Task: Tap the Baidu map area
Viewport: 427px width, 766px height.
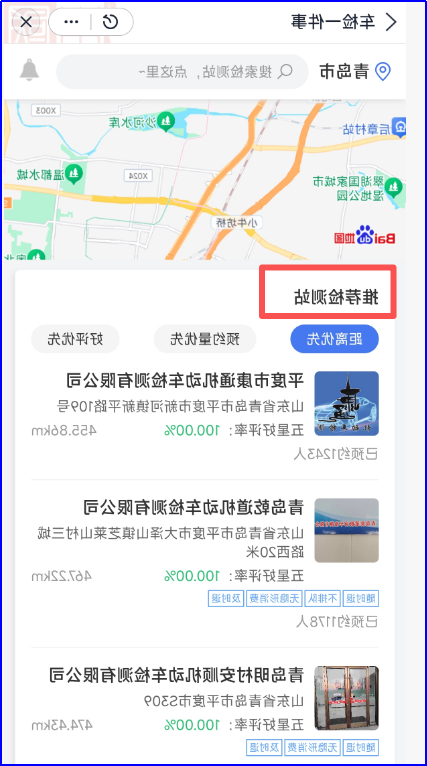Action: pos(205,179)
